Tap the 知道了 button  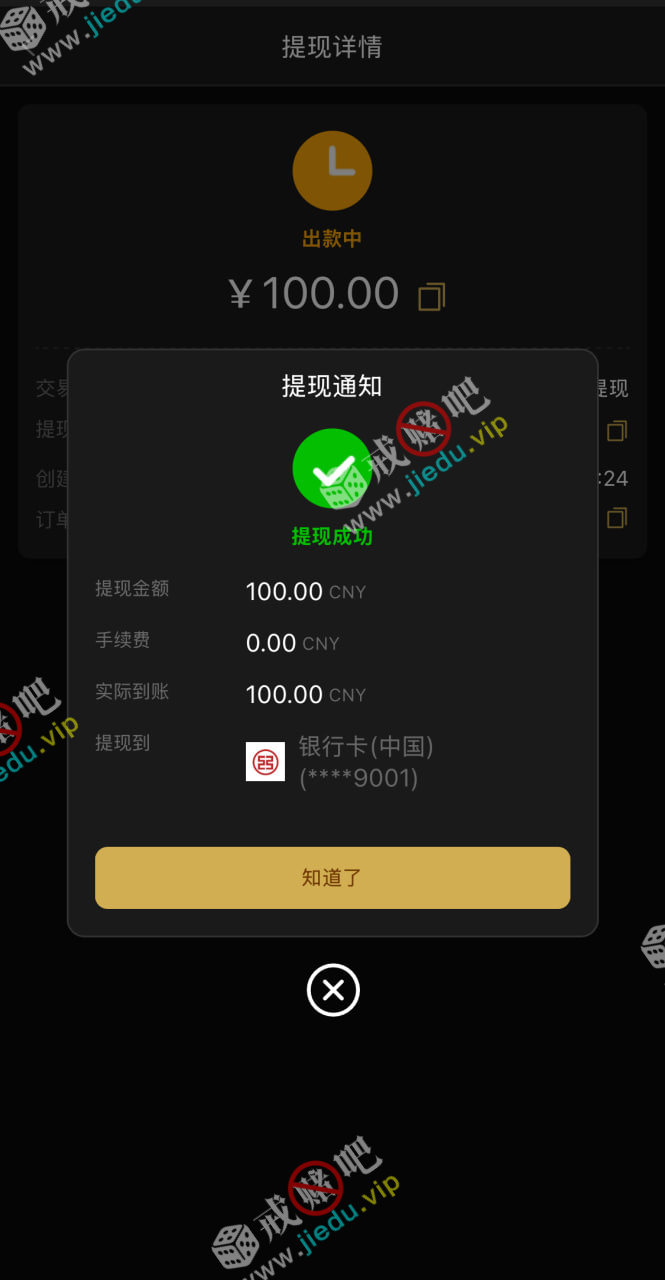point(332,878)
